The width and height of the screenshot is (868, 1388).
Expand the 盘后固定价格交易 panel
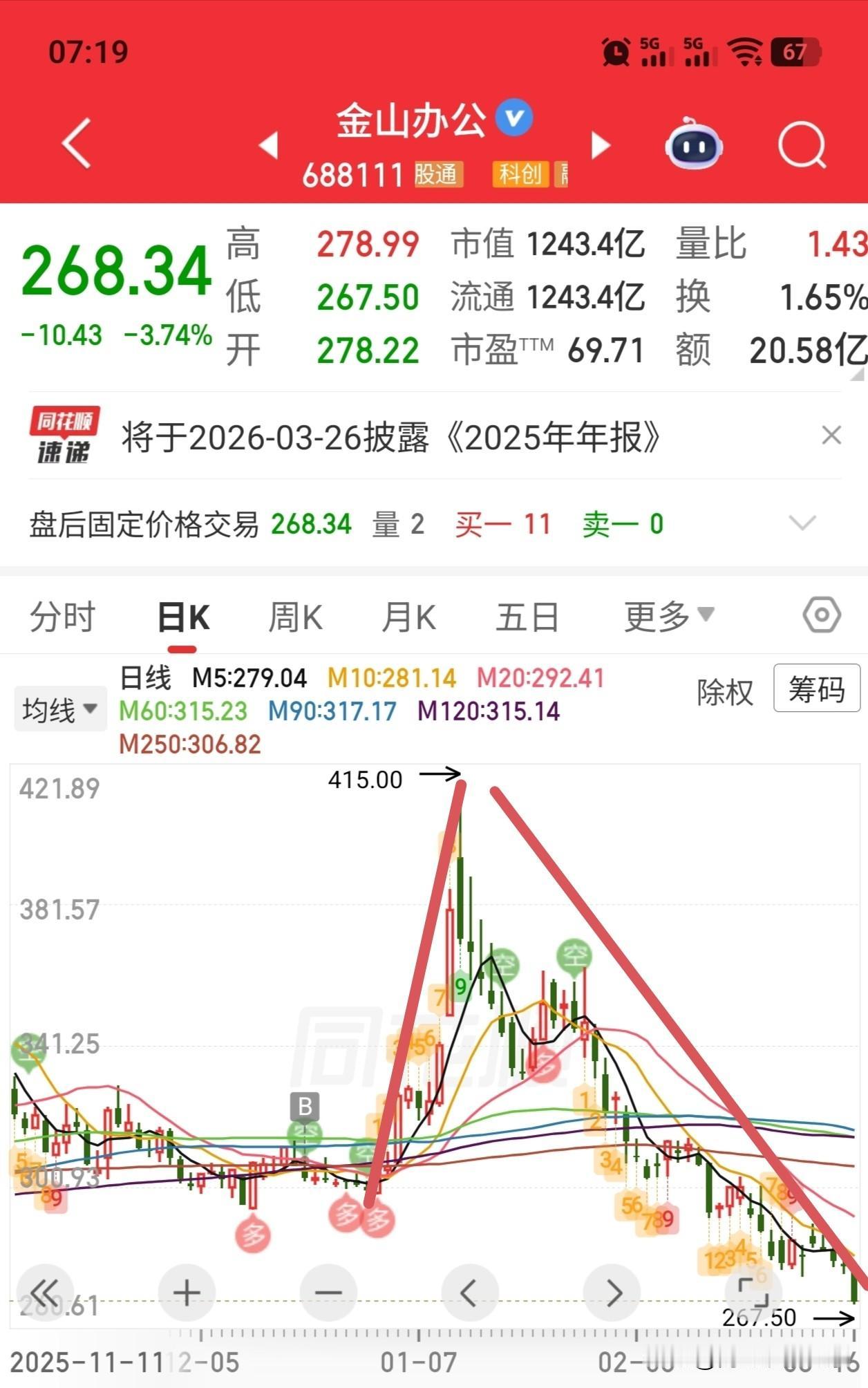tap(802, 524)
